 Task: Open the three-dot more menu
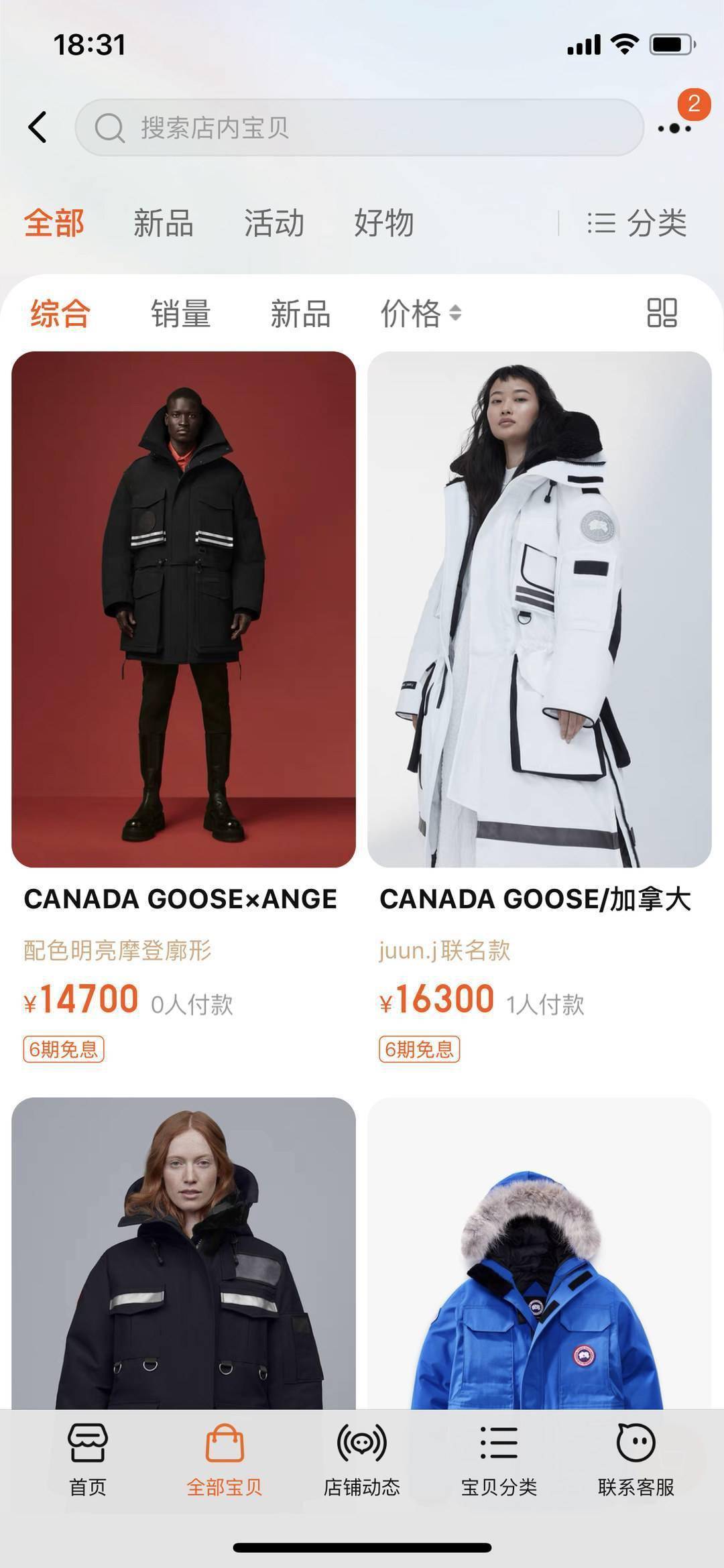tap(674, 127)
